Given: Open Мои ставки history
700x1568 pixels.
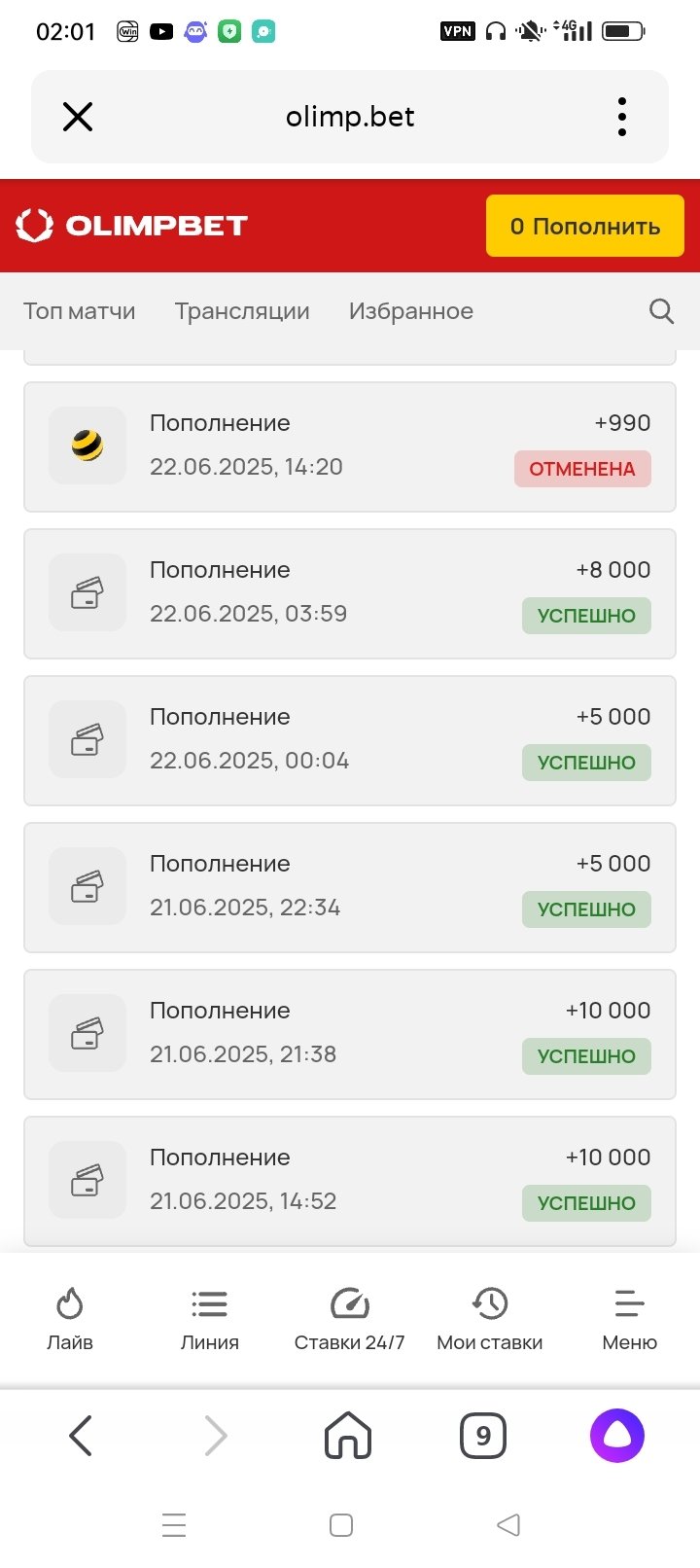Looking at the screenshot, I should [x=490, y=1318].
